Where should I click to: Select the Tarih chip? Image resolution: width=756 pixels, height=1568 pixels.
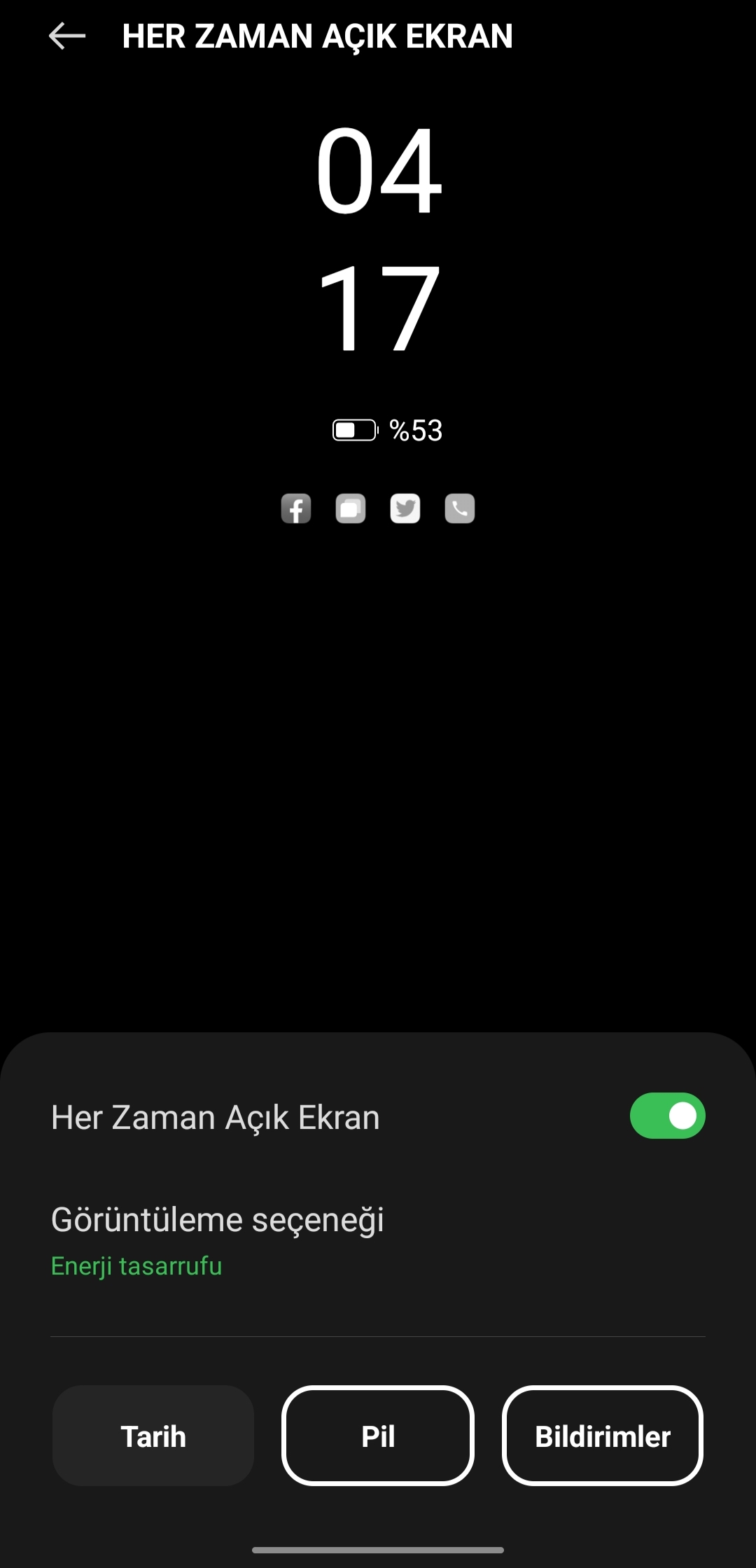point(153,1436)
